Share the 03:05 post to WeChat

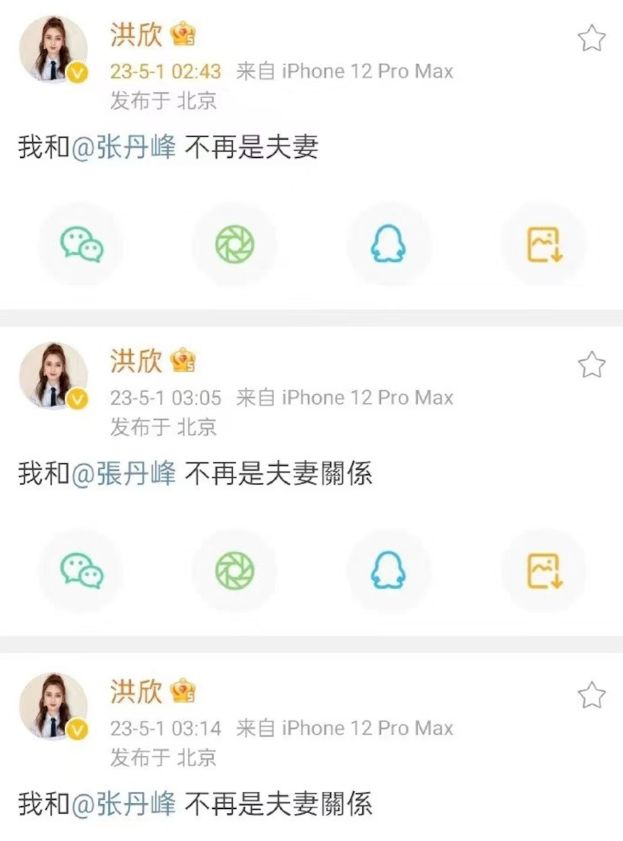click(x=81, y=571)
